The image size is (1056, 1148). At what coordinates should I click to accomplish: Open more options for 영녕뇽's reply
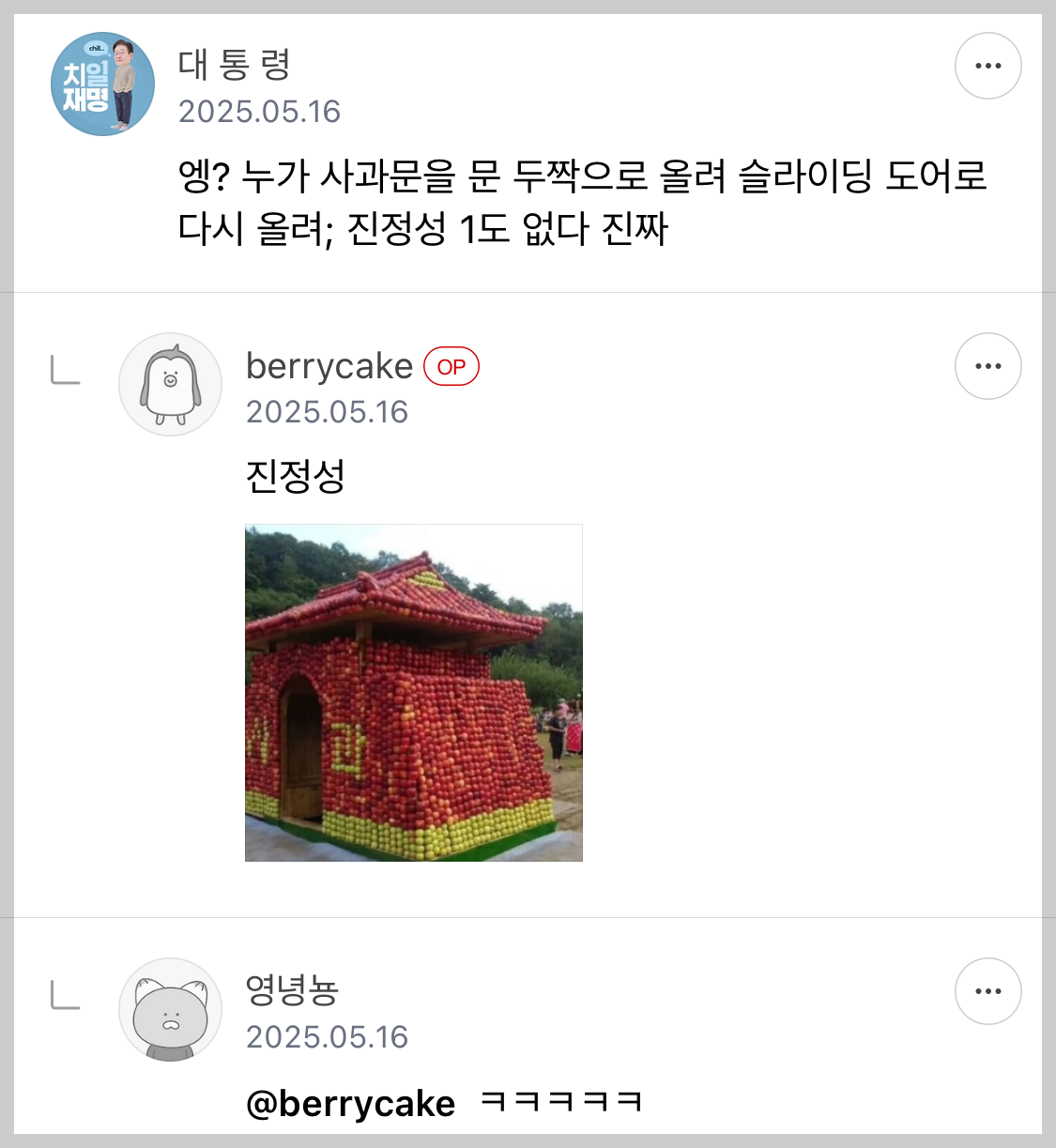pos(987,991)
